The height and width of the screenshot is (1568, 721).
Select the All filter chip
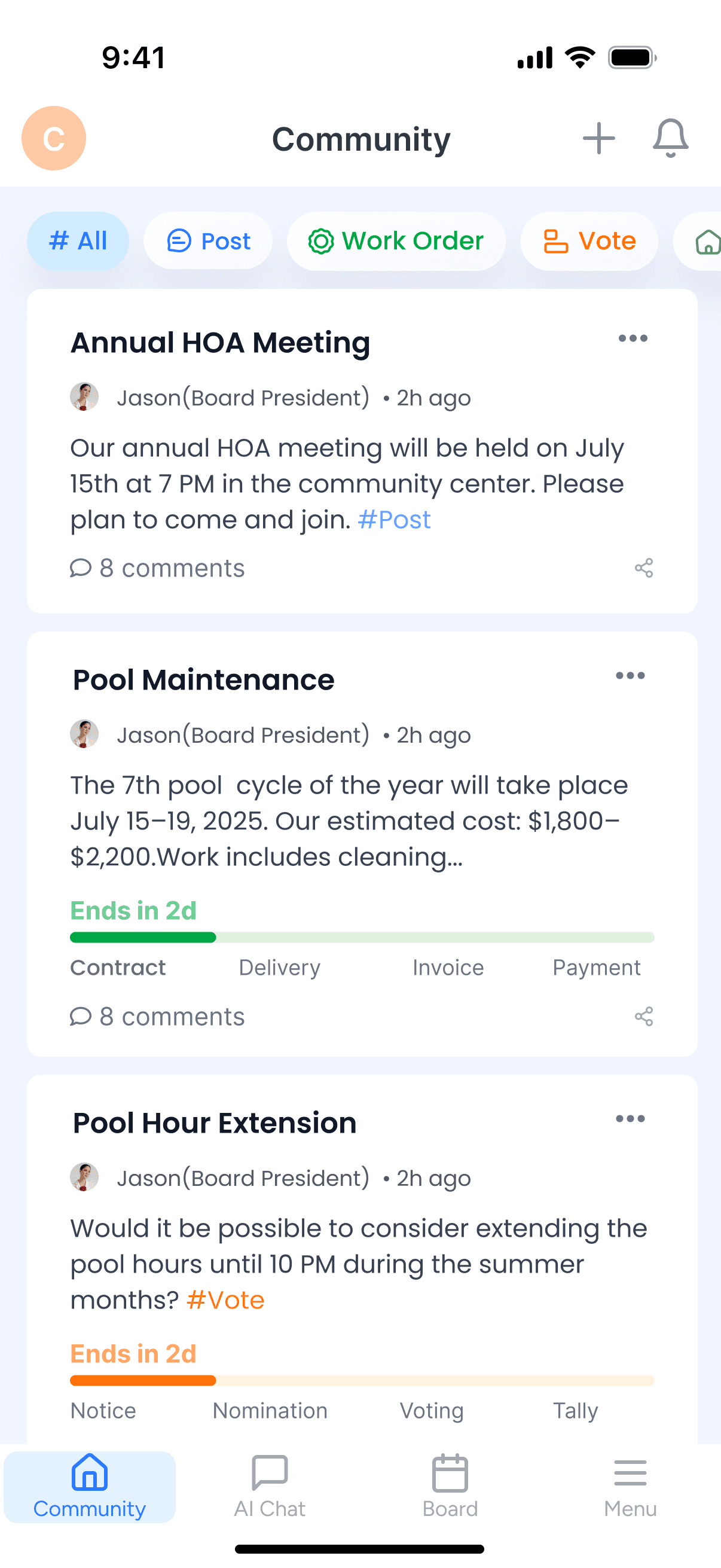(x=78, y=241)
